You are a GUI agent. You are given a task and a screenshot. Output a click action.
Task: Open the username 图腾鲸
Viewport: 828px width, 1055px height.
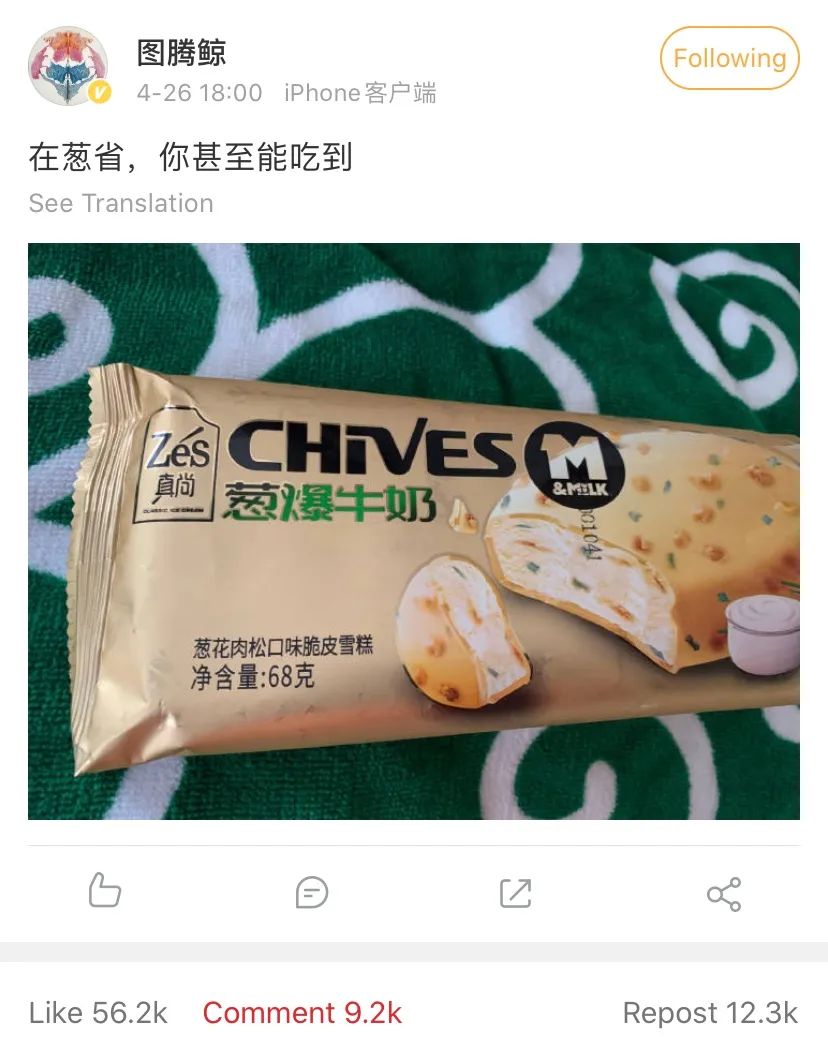181,53
